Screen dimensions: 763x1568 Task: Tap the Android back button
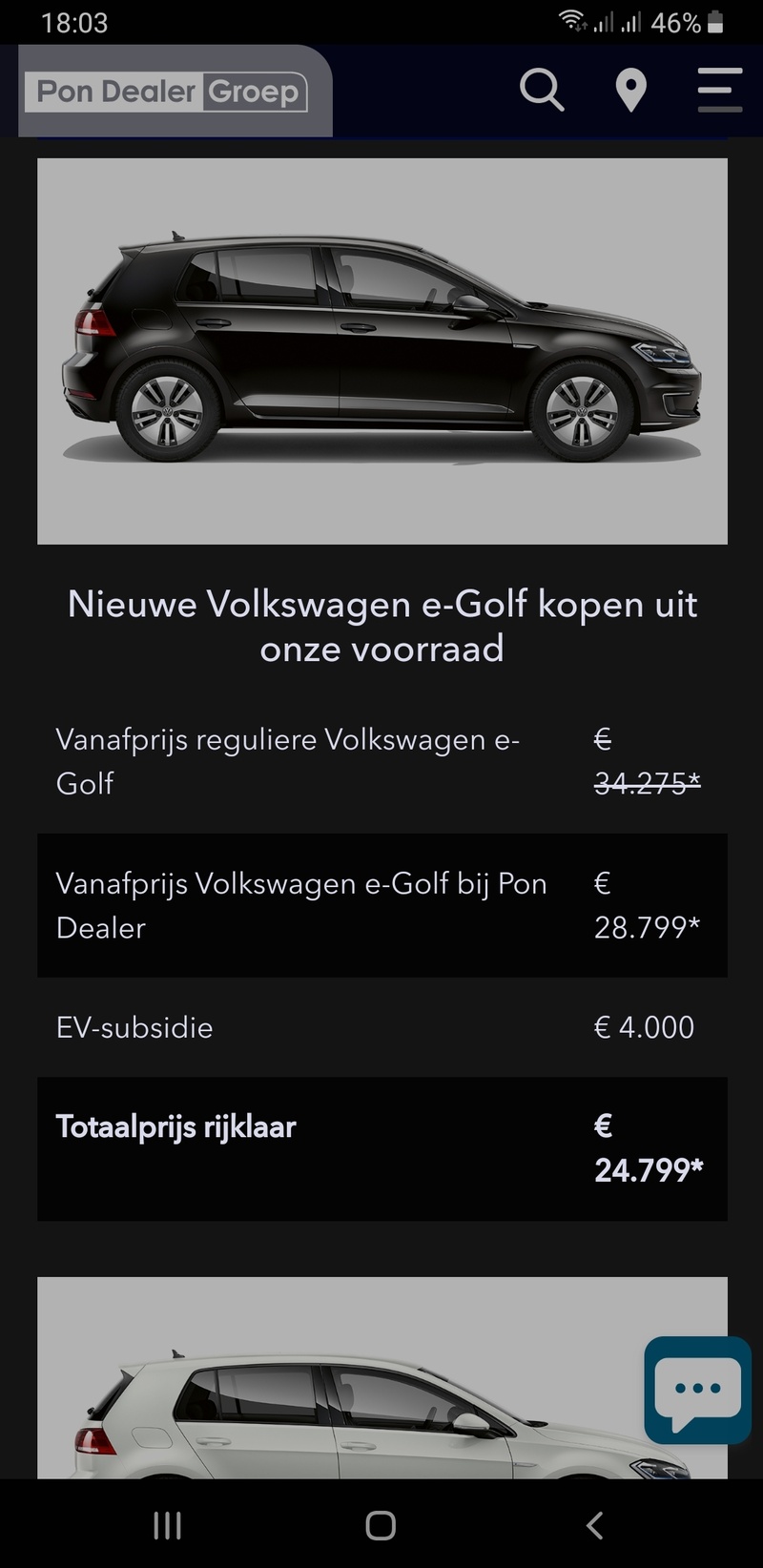pos(594,1525)
